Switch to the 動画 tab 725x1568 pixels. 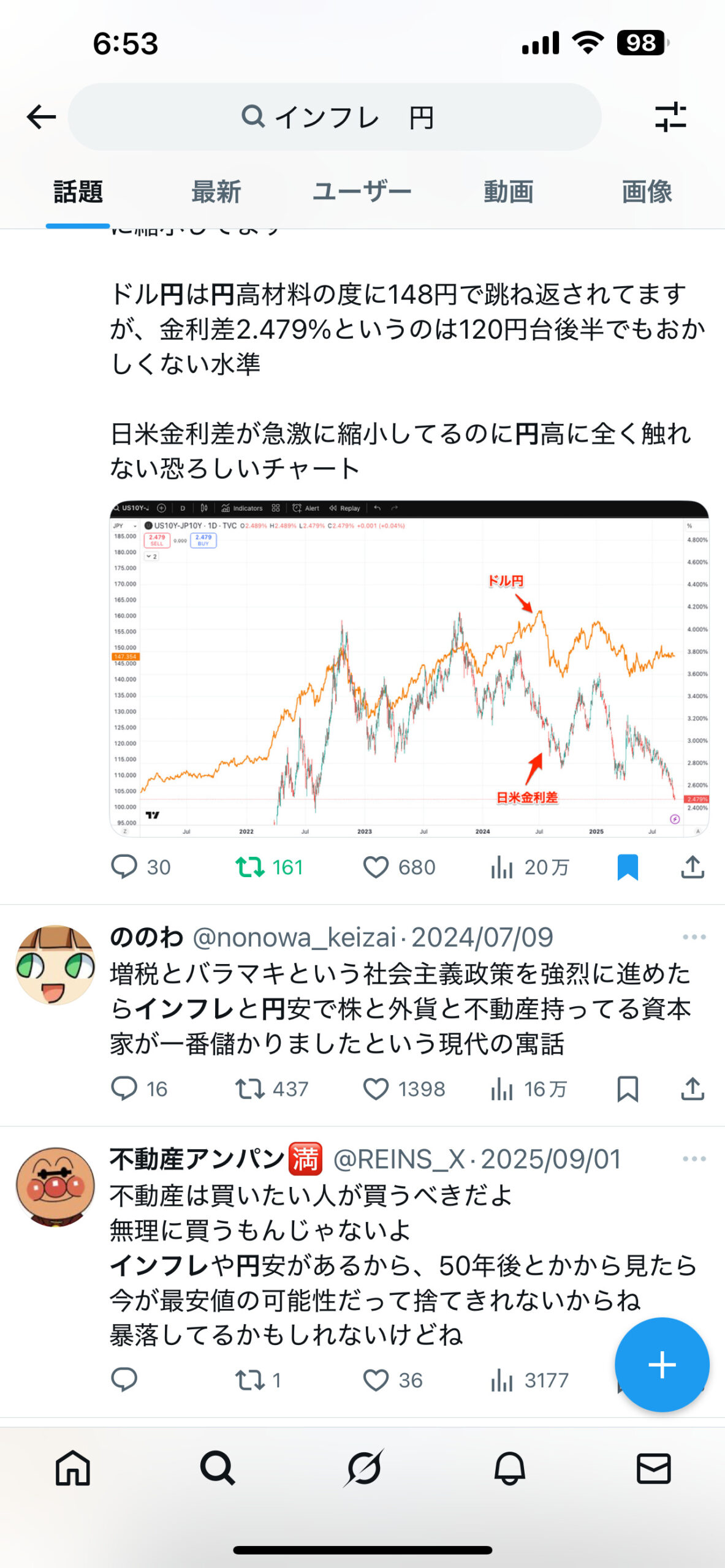pyautogui.click(x=508, y=192)
